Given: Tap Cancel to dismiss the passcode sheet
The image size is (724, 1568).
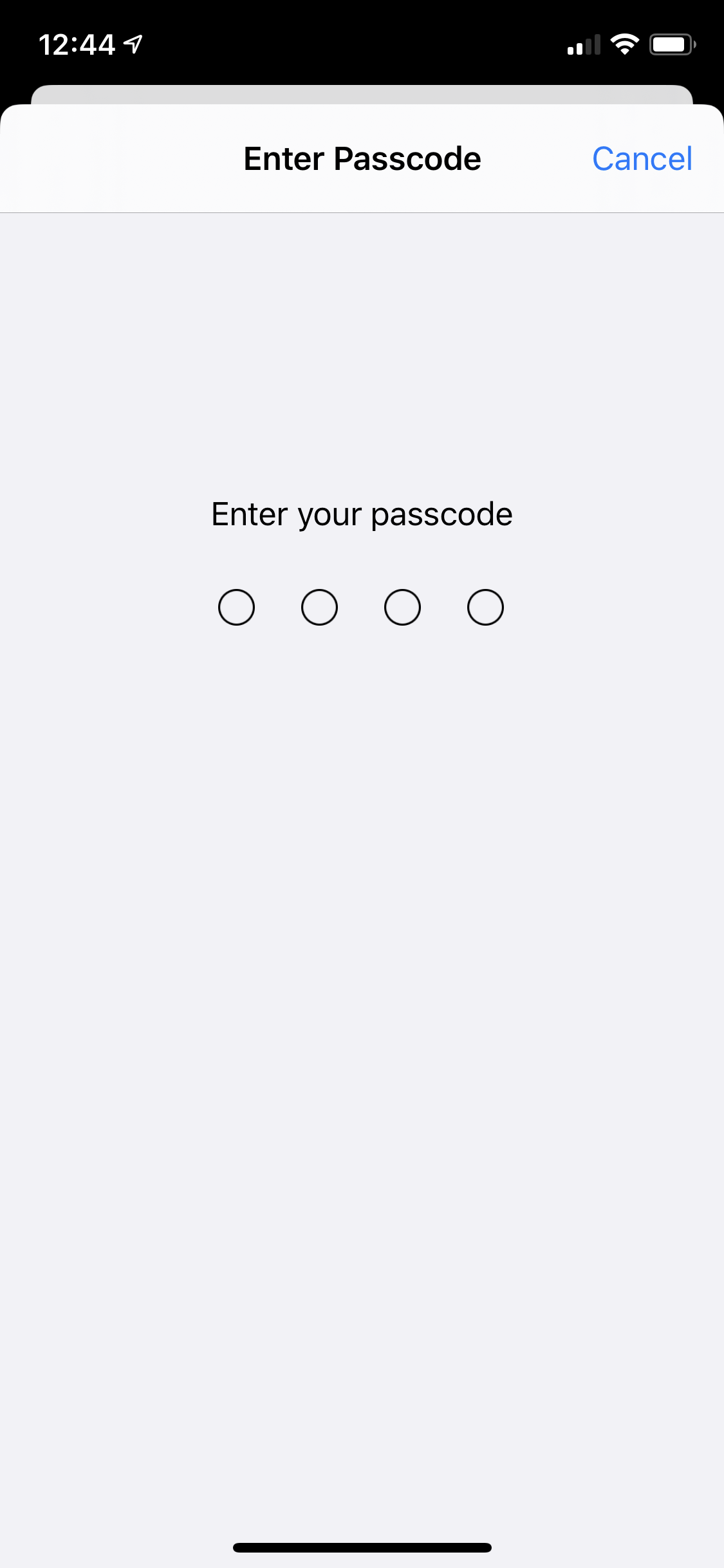Looking at the screenshot, I should point(642,158).
